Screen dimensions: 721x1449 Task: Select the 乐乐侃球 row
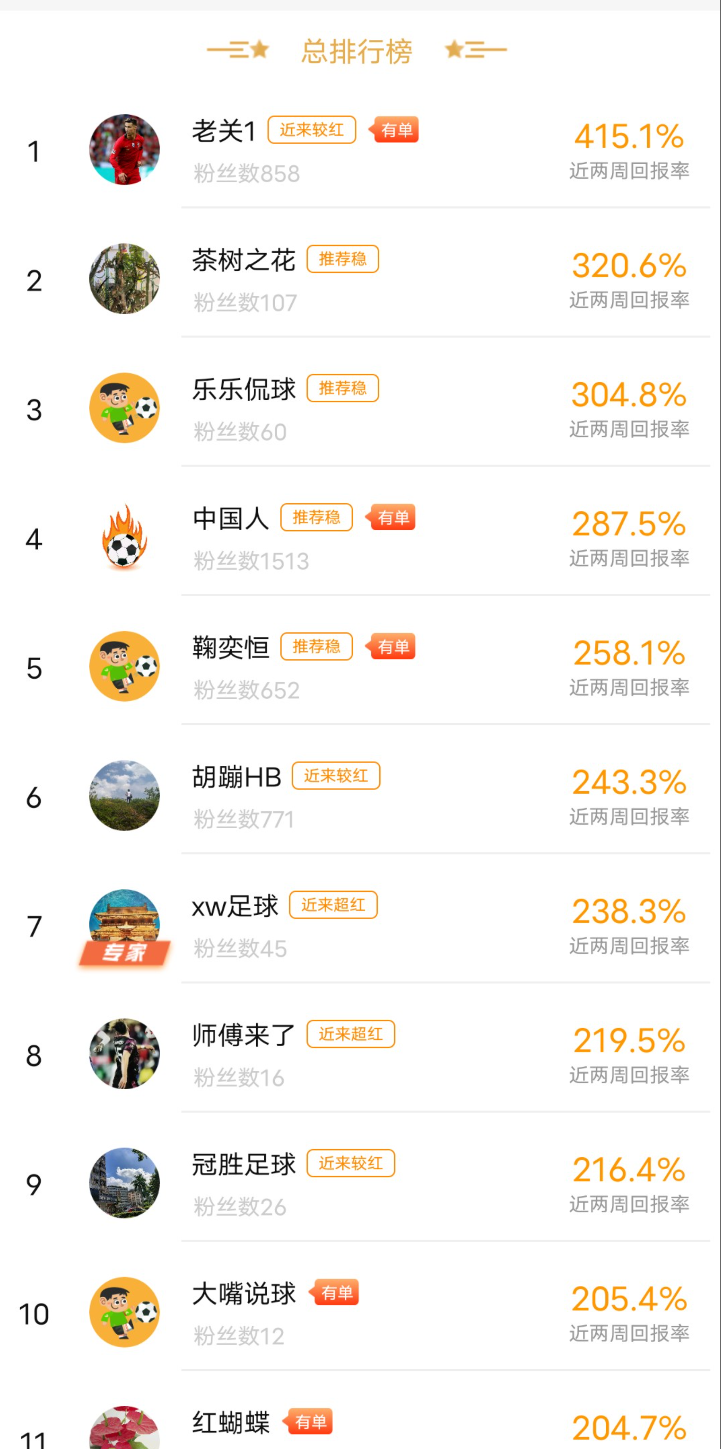360,408
